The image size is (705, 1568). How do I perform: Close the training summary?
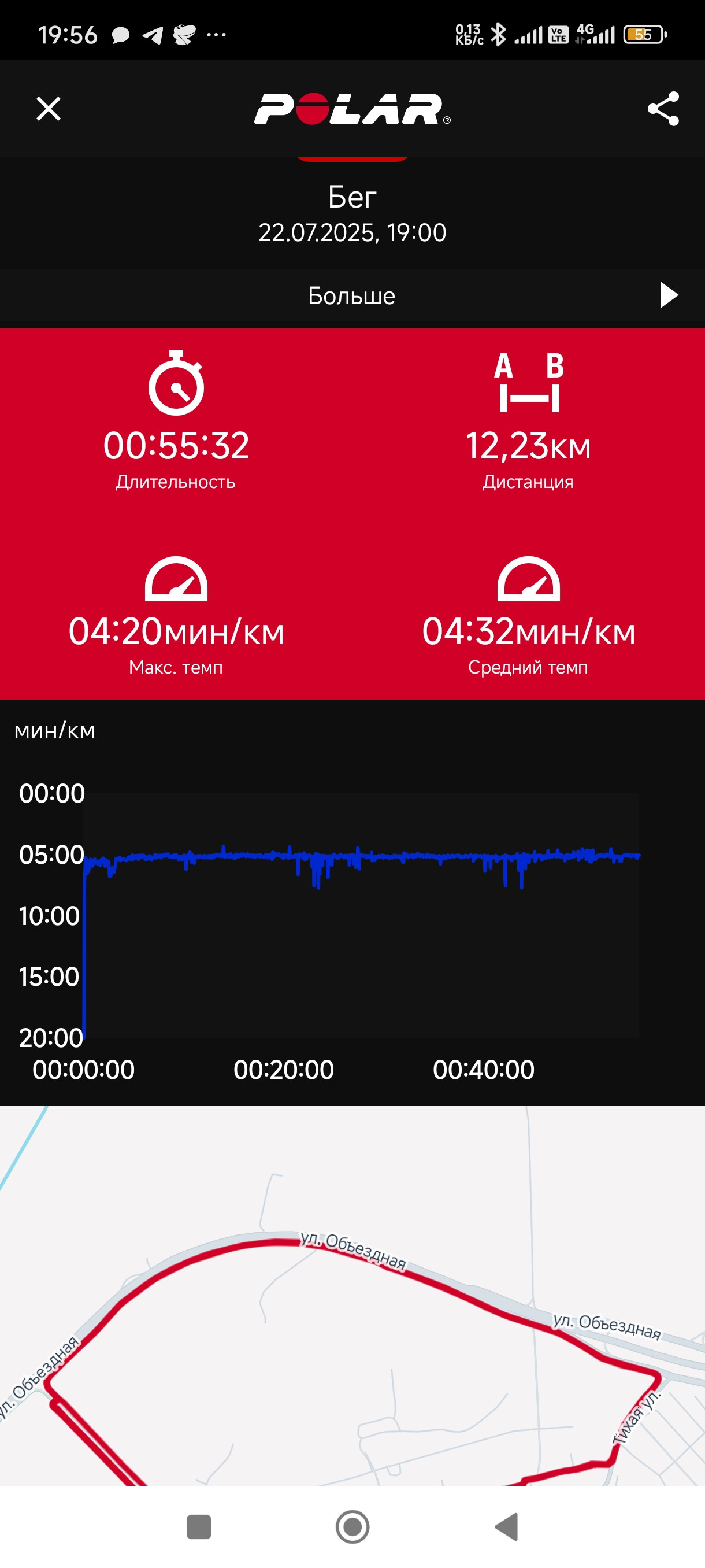point(49,109)
